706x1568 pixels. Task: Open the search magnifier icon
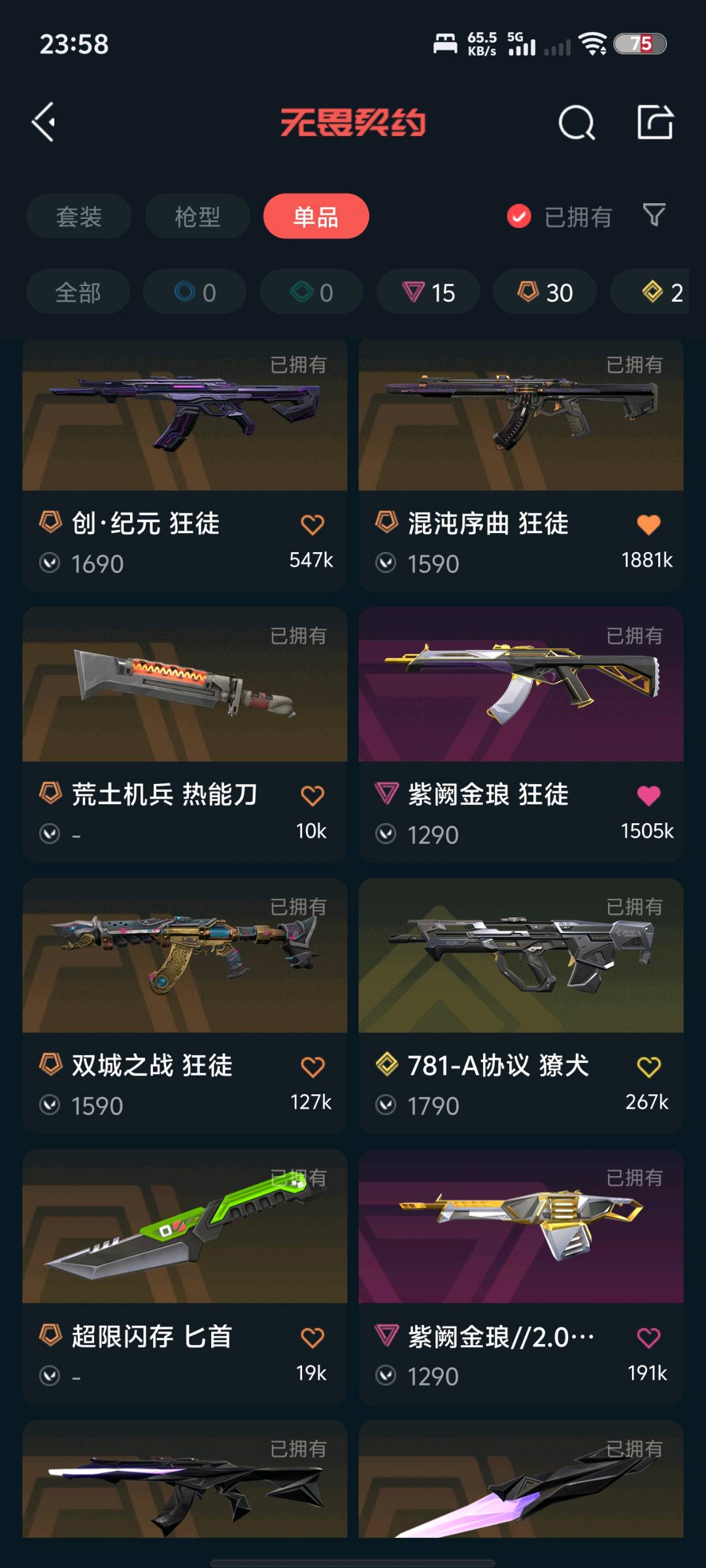[x=577, y=122]
